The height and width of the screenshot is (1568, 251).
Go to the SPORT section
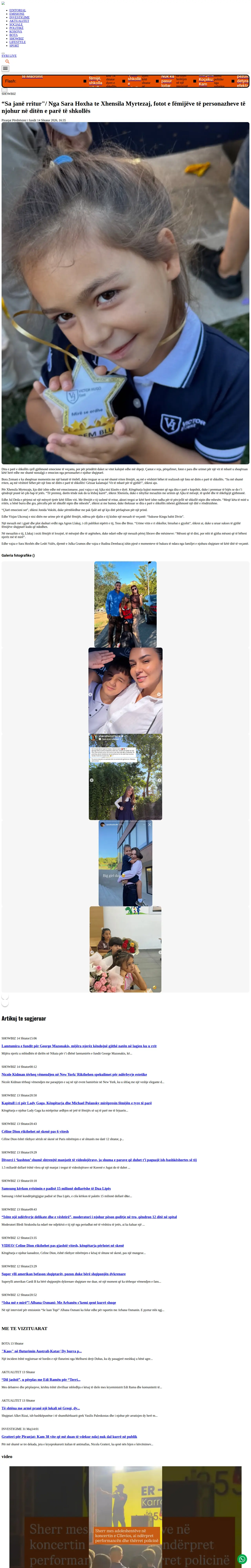coord(14,46)
